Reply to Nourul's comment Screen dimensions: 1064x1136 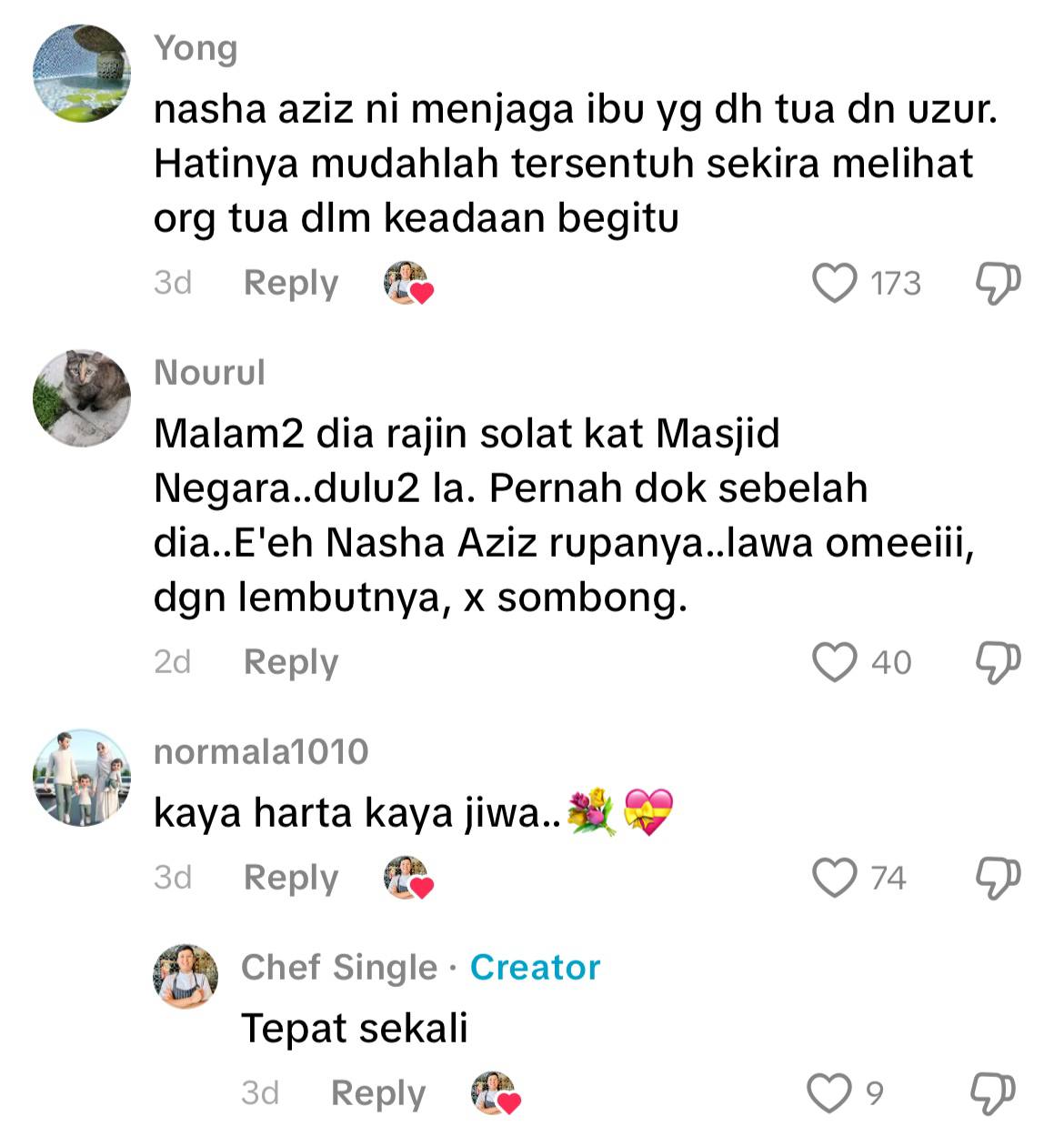point(290,662)
